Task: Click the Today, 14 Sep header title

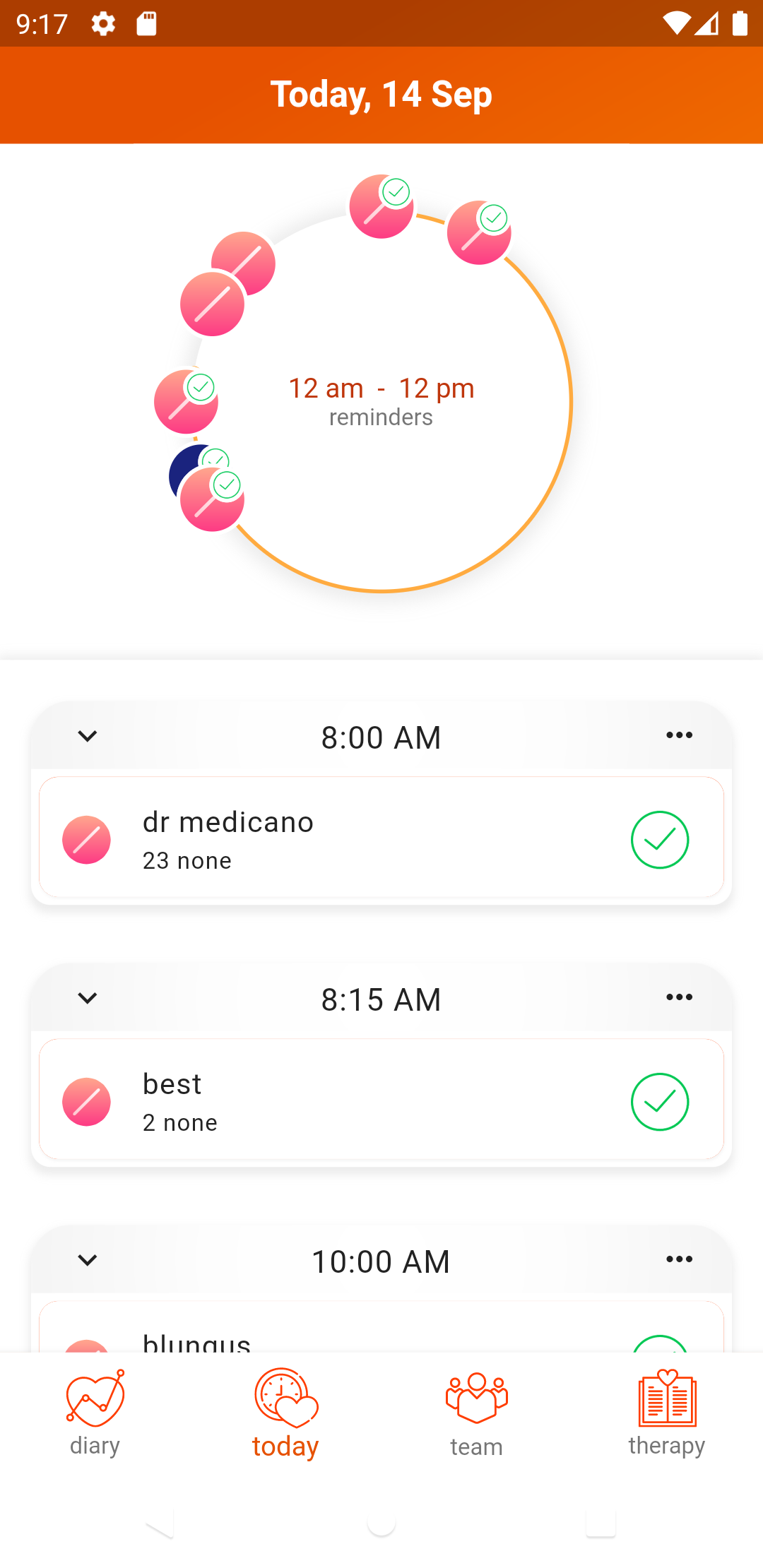Action: (x=381, y=95)
